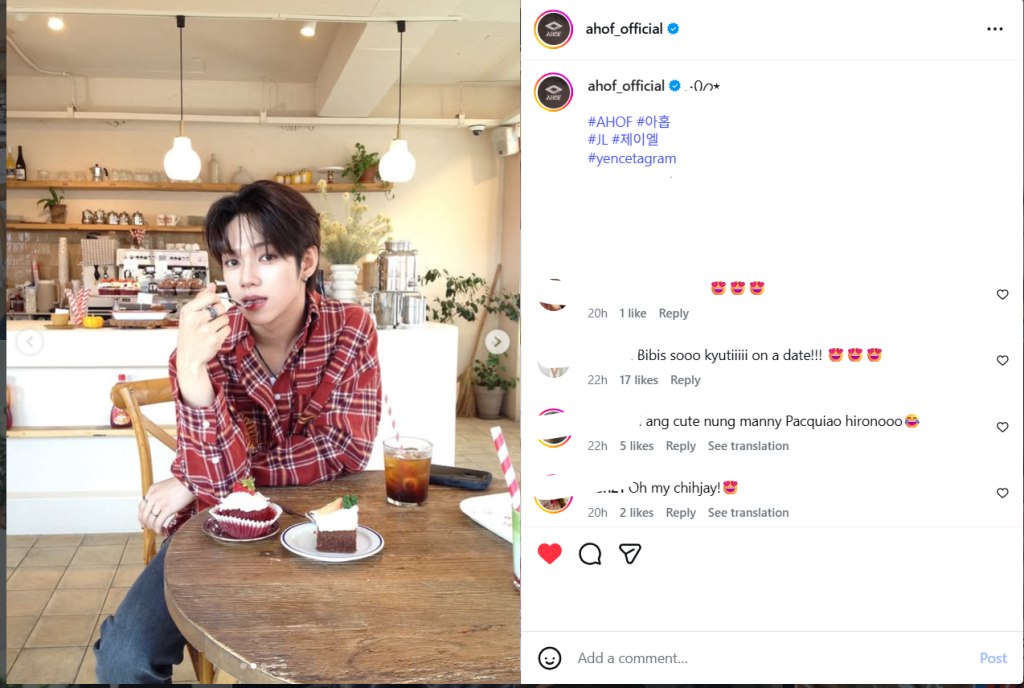1024x688 pixels.
Task: Like the comment with three heart-eyes emojis
Action: (x=1002, y=295)
